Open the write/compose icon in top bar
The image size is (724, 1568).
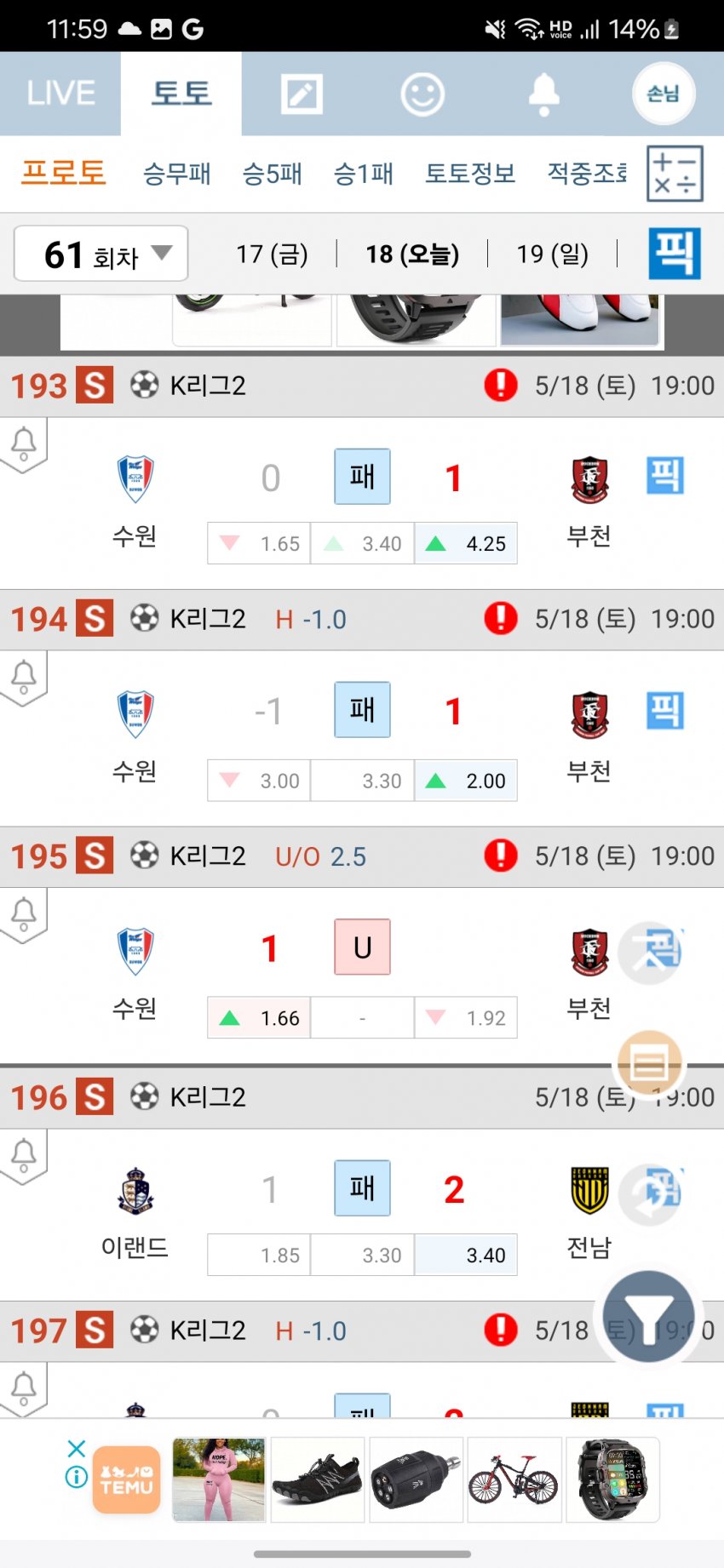302,94
